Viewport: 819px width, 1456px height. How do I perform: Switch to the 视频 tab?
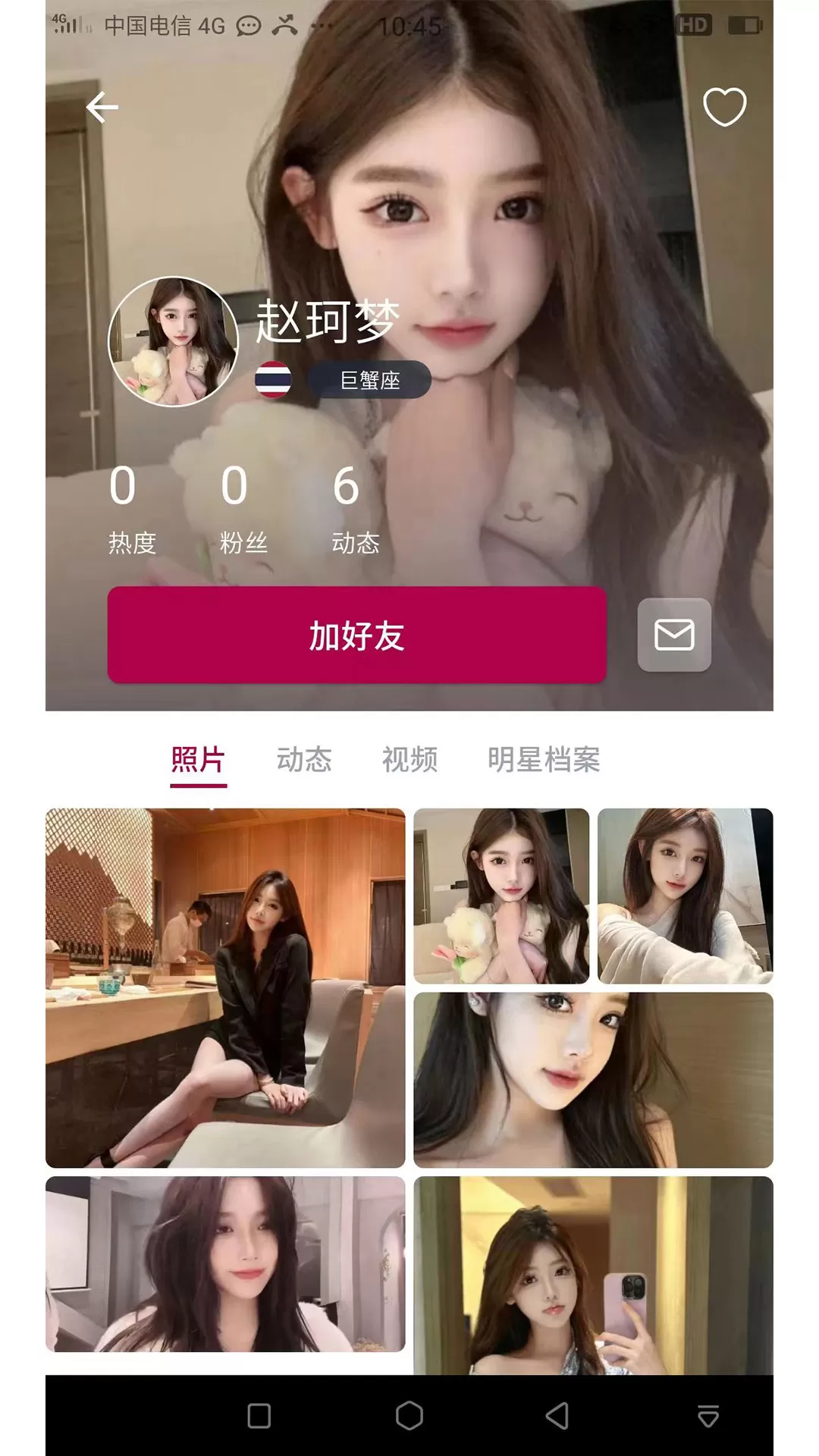point(409,759)
